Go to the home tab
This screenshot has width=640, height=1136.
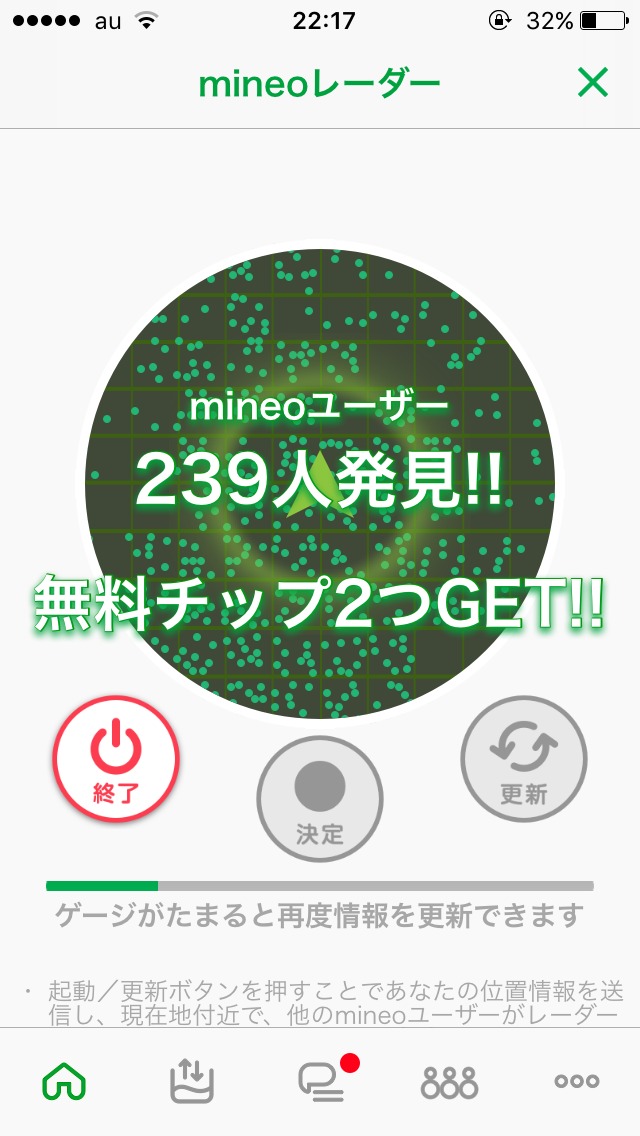coord(64,1080)
